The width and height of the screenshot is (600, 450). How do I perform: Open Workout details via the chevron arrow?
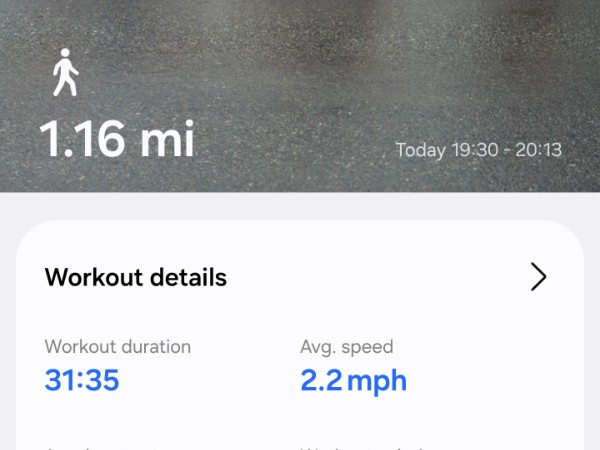[x=538, y=277]
